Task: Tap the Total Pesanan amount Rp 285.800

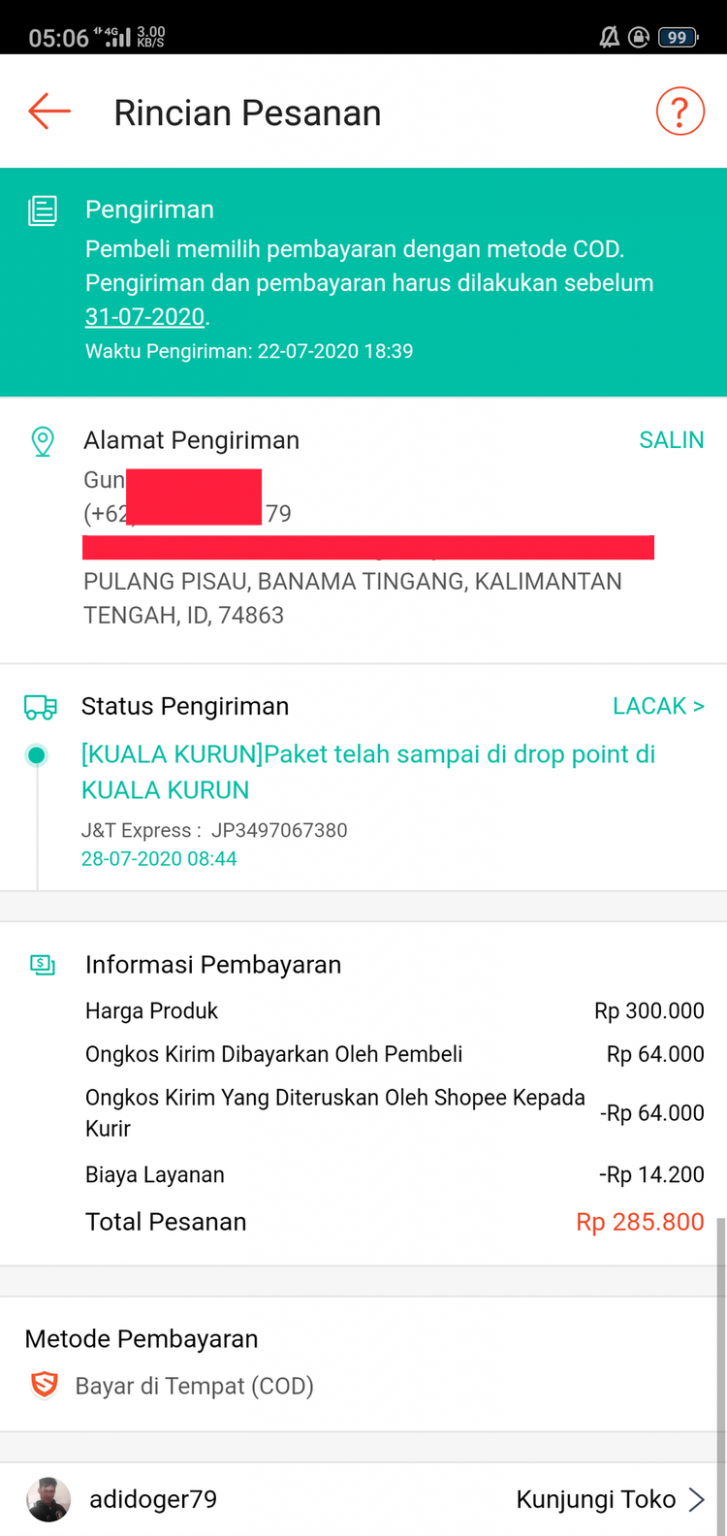Action: tap(639, 1221)
